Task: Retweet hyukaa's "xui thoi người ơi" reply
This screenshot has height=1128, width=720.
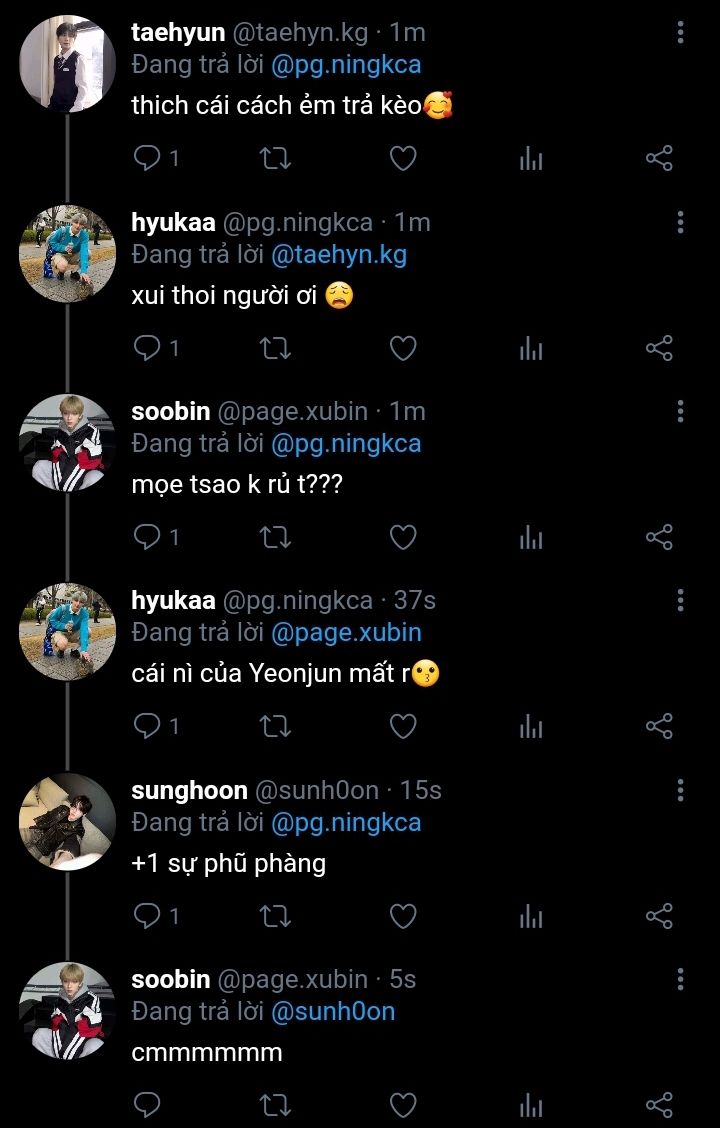Action: click(x=275, y=348)
